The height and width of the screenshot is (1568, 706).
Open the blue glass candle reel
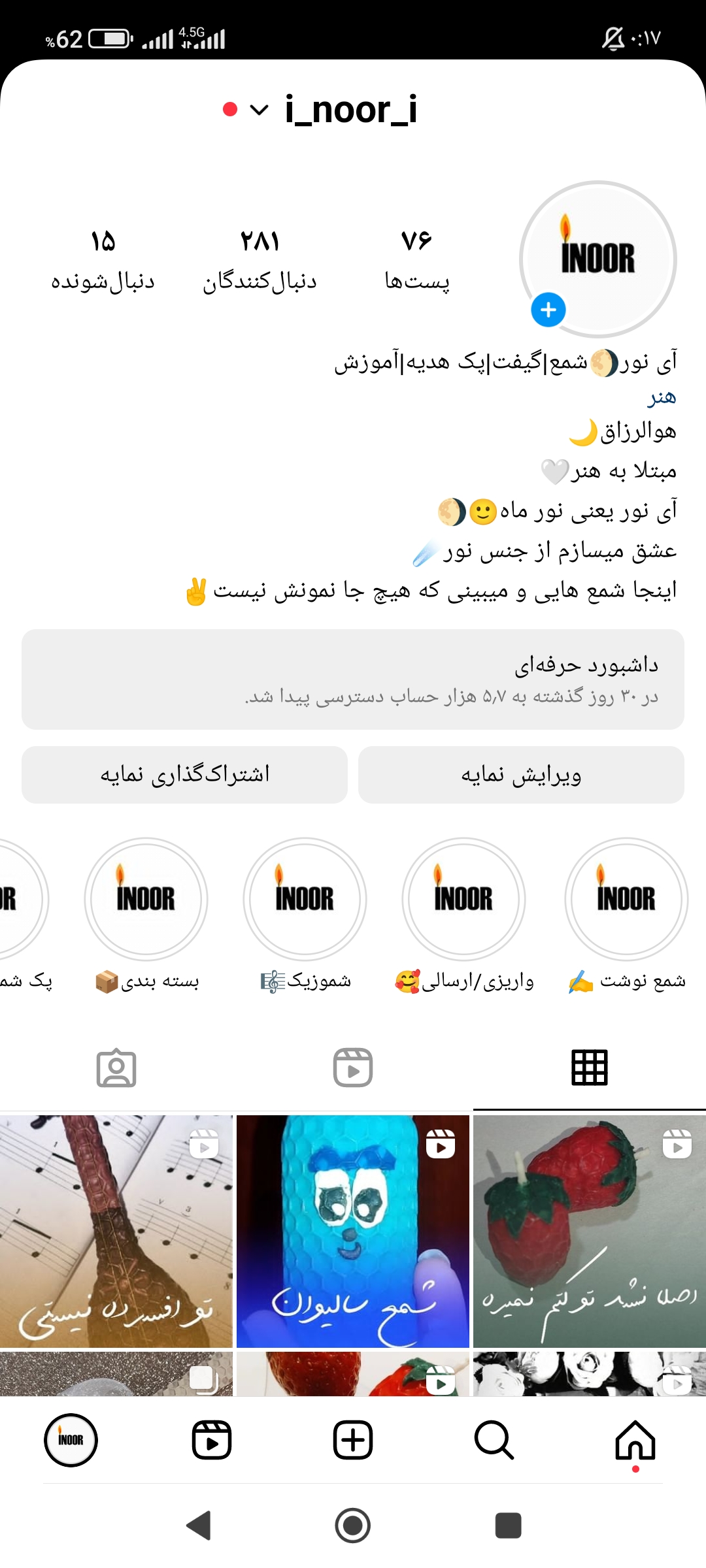353,1232
